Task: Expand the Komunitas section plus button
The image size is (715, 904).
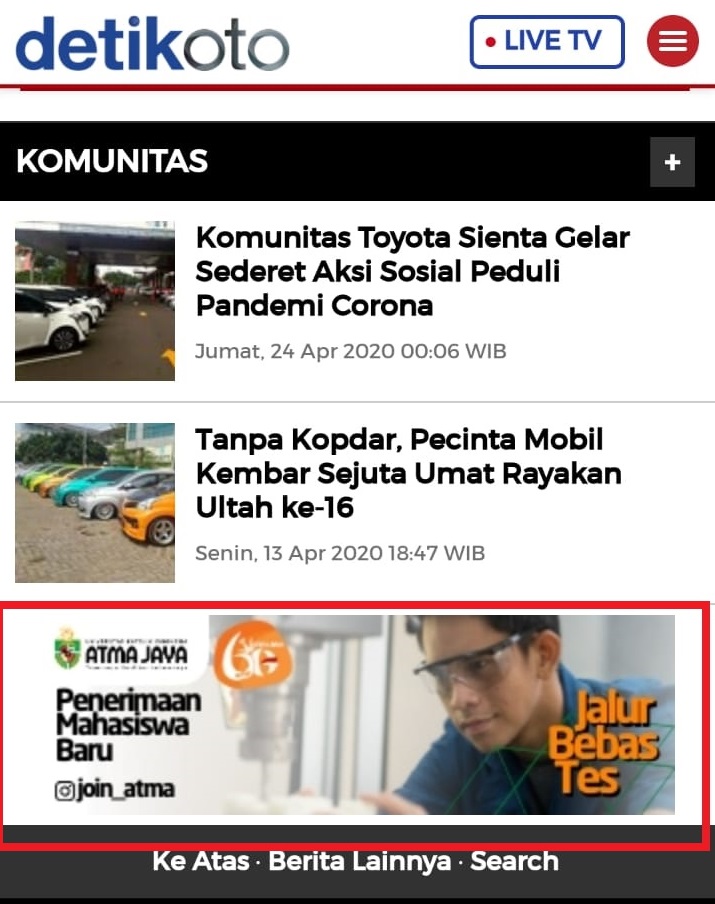Action: [x=672, y=162]
